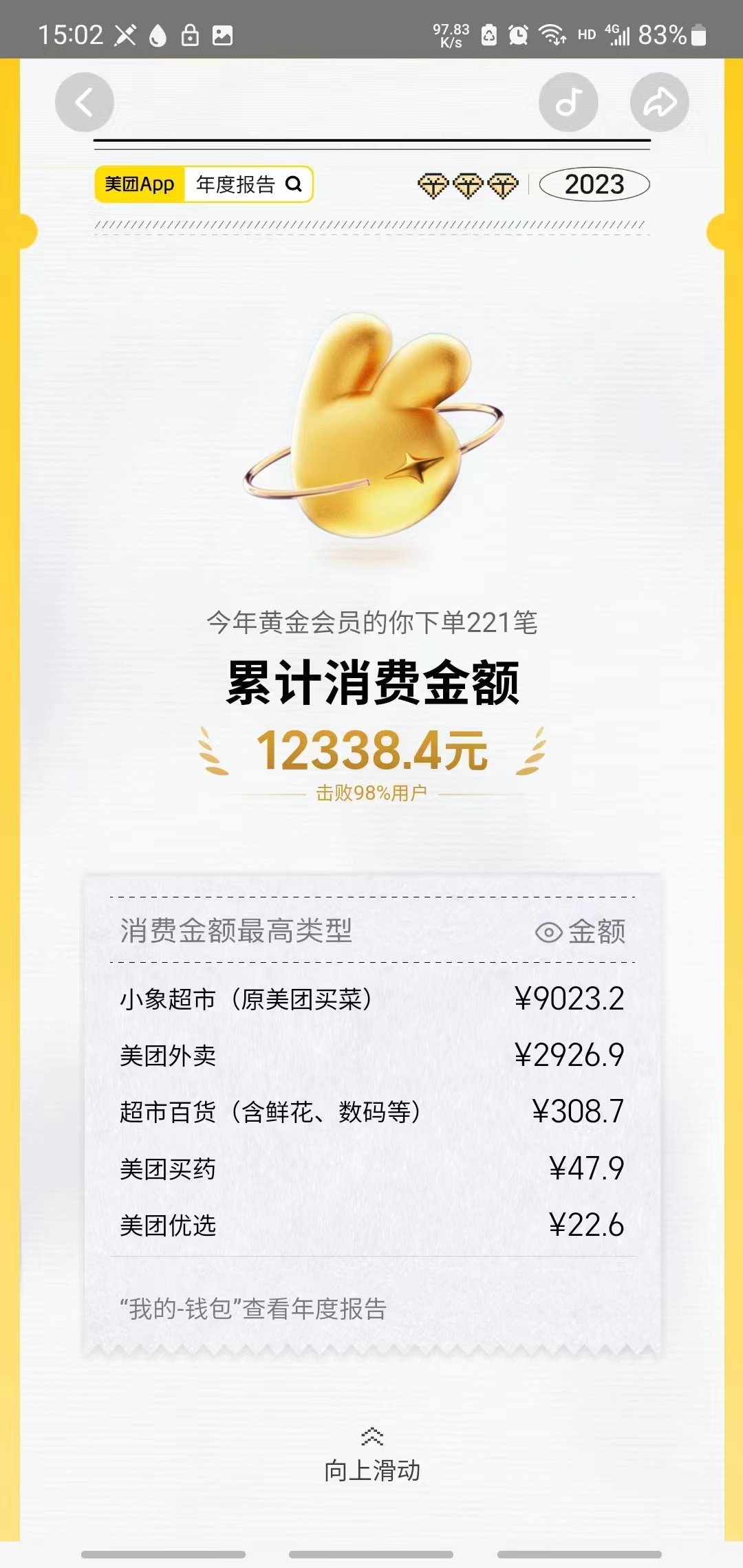
Task: Hide amounts with the eye icon
Action: point(548,933)
